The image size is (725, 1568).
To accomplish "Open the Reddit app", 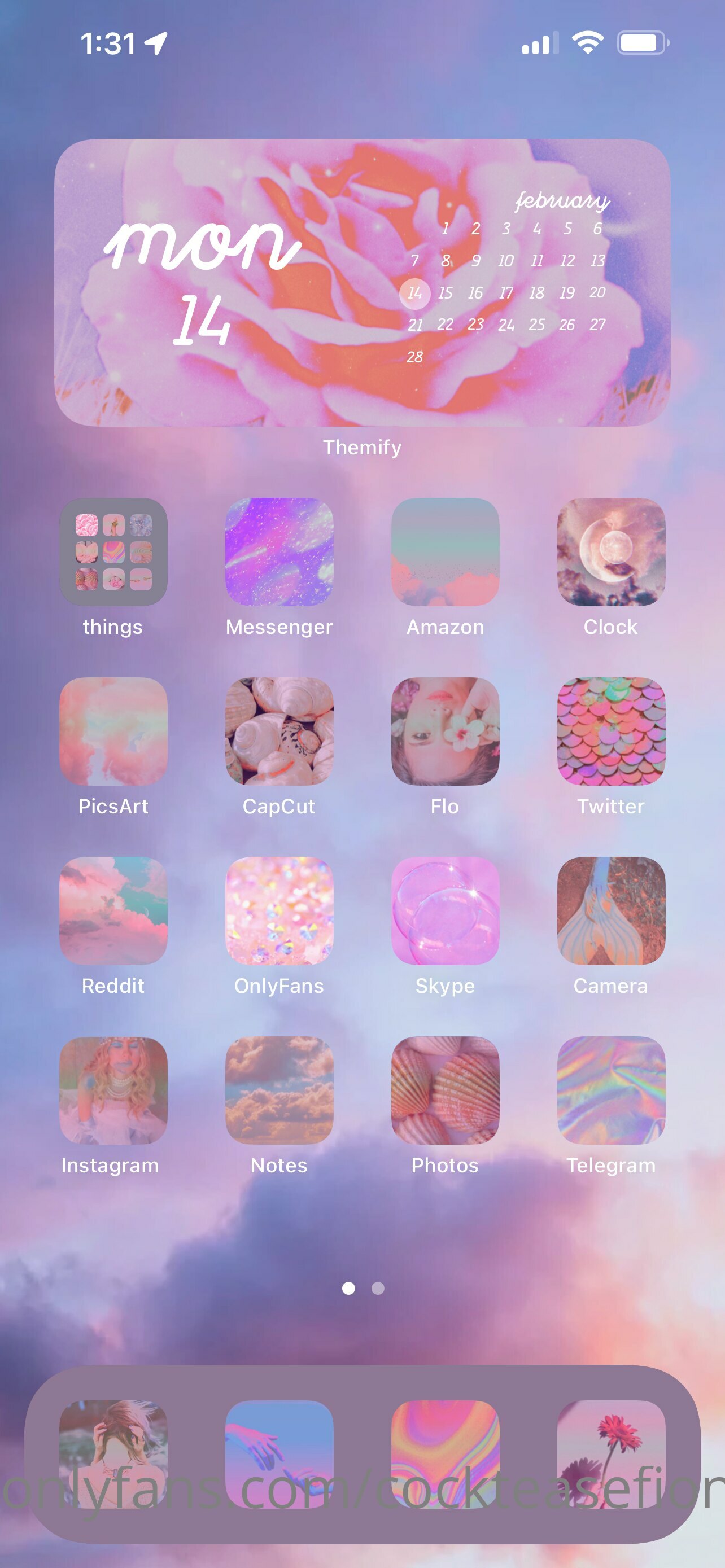I will (113, 910).
